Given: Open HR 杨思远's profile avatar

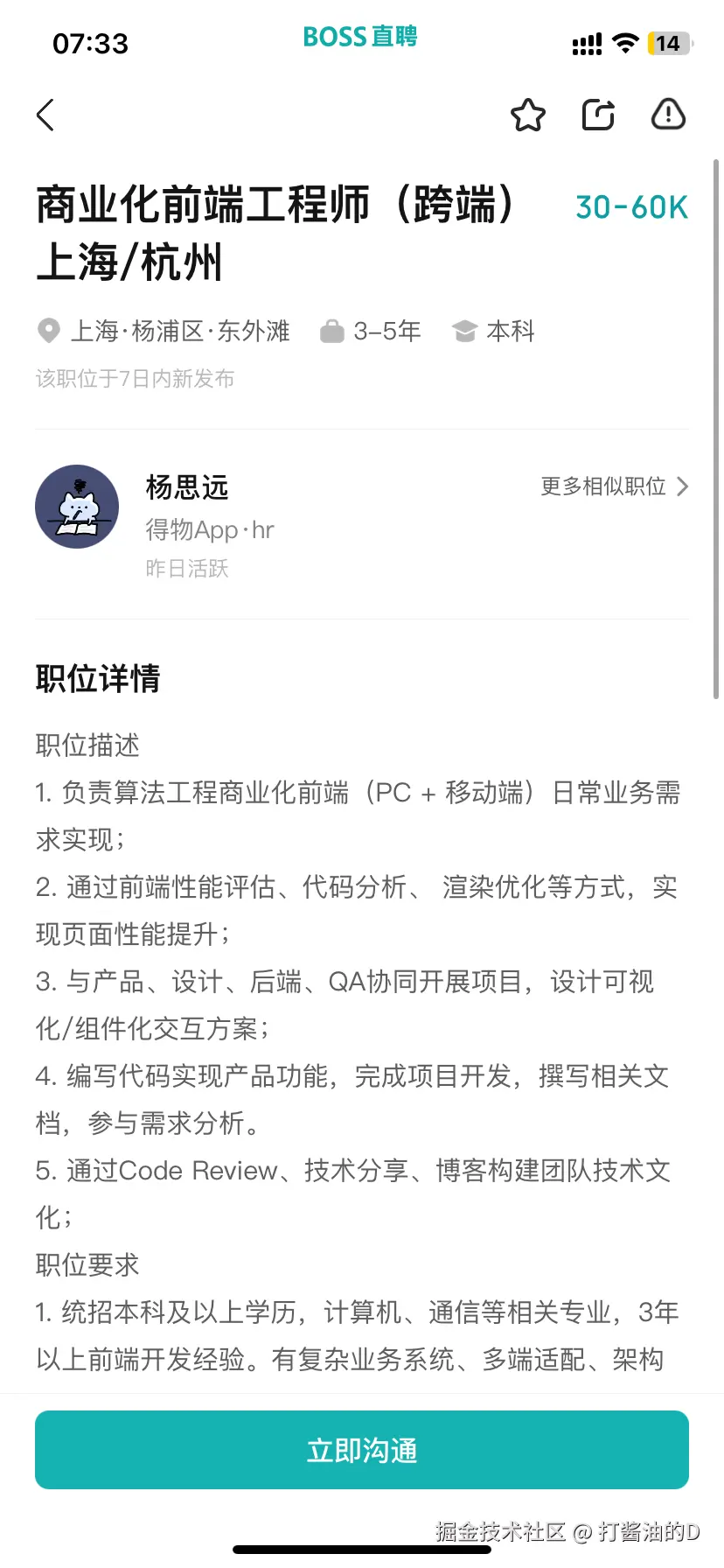Looking at the screenshot, I should (77, 507).
